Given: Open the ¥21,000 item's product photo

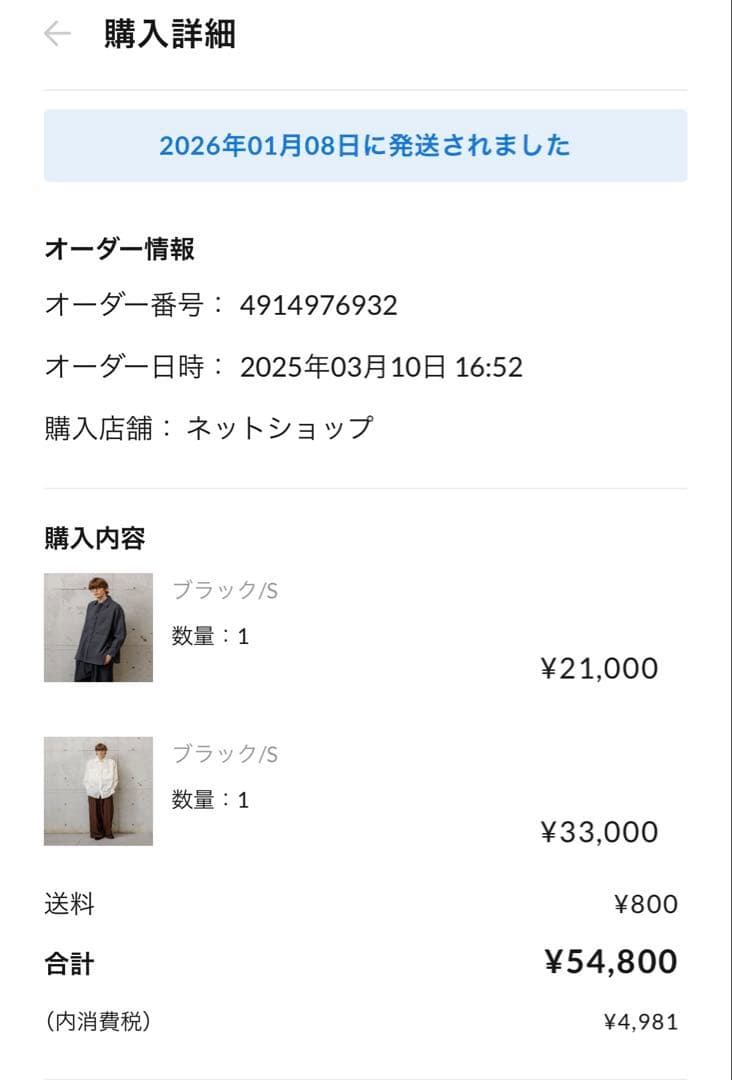Looking at the screenshot, I should click(98, 627).
